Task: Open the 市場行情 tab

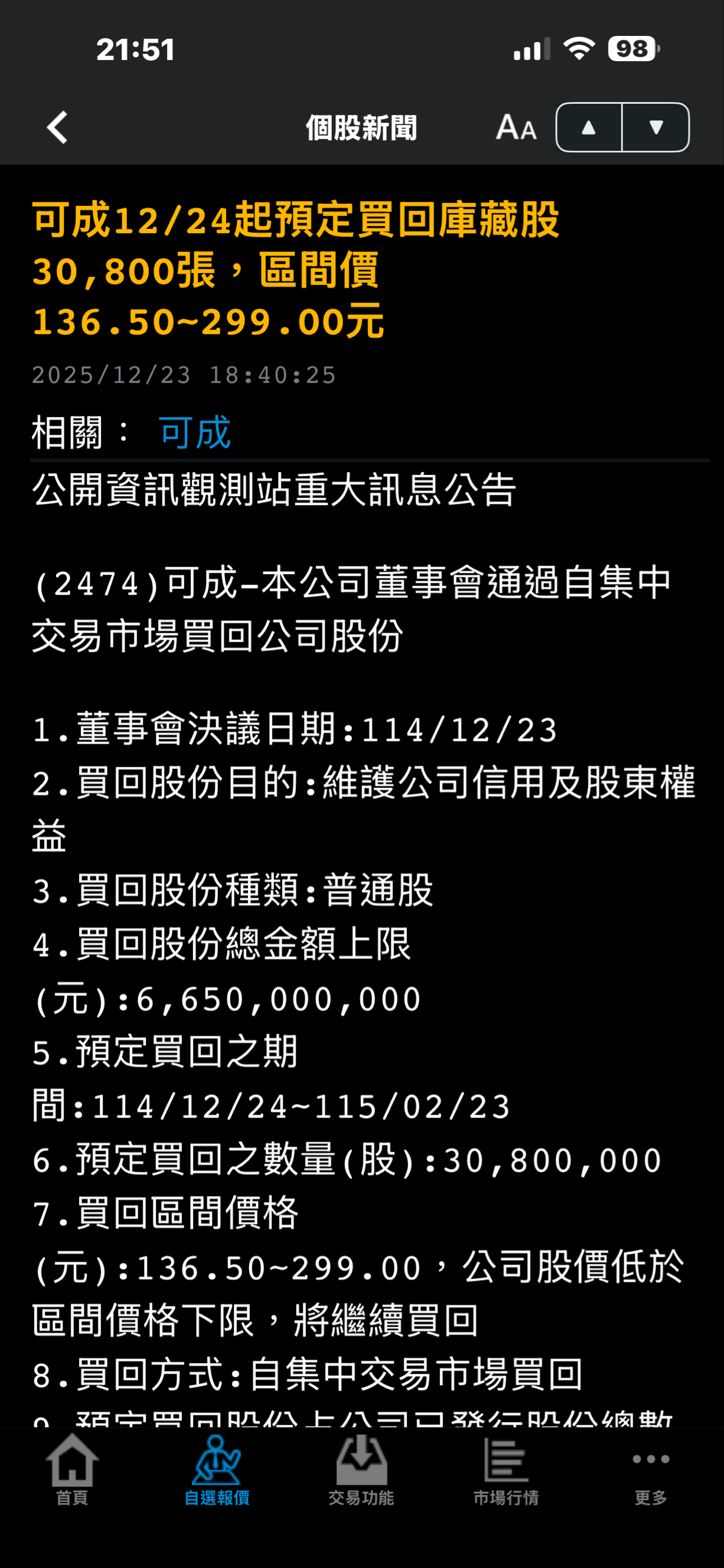Action: click(x=506, y=1470)
